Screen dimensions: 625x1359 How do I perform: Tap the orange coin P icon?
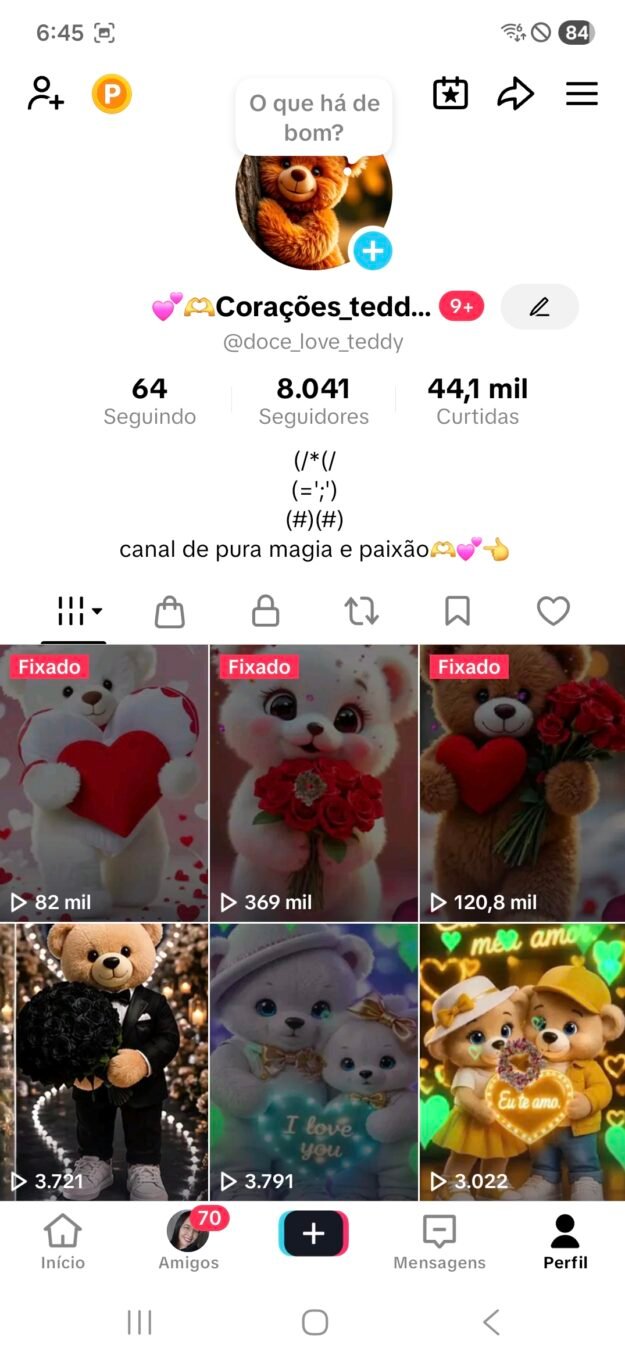tap(111, 95)
